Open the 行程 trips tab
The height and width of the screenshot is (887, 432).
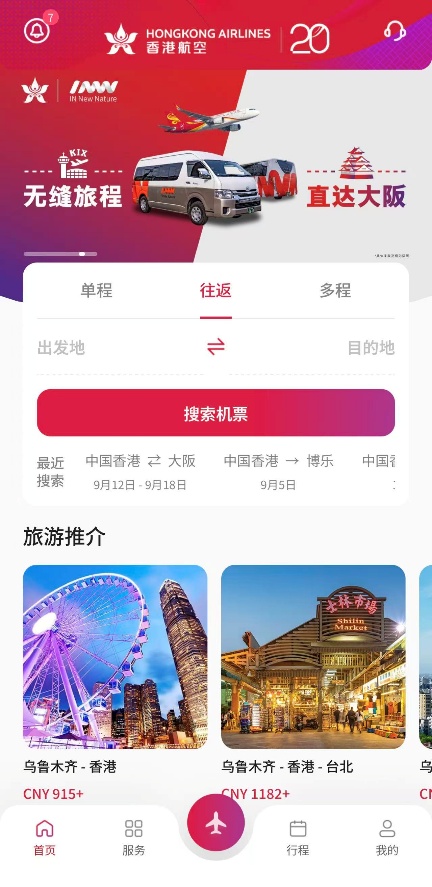coord(298,838)
